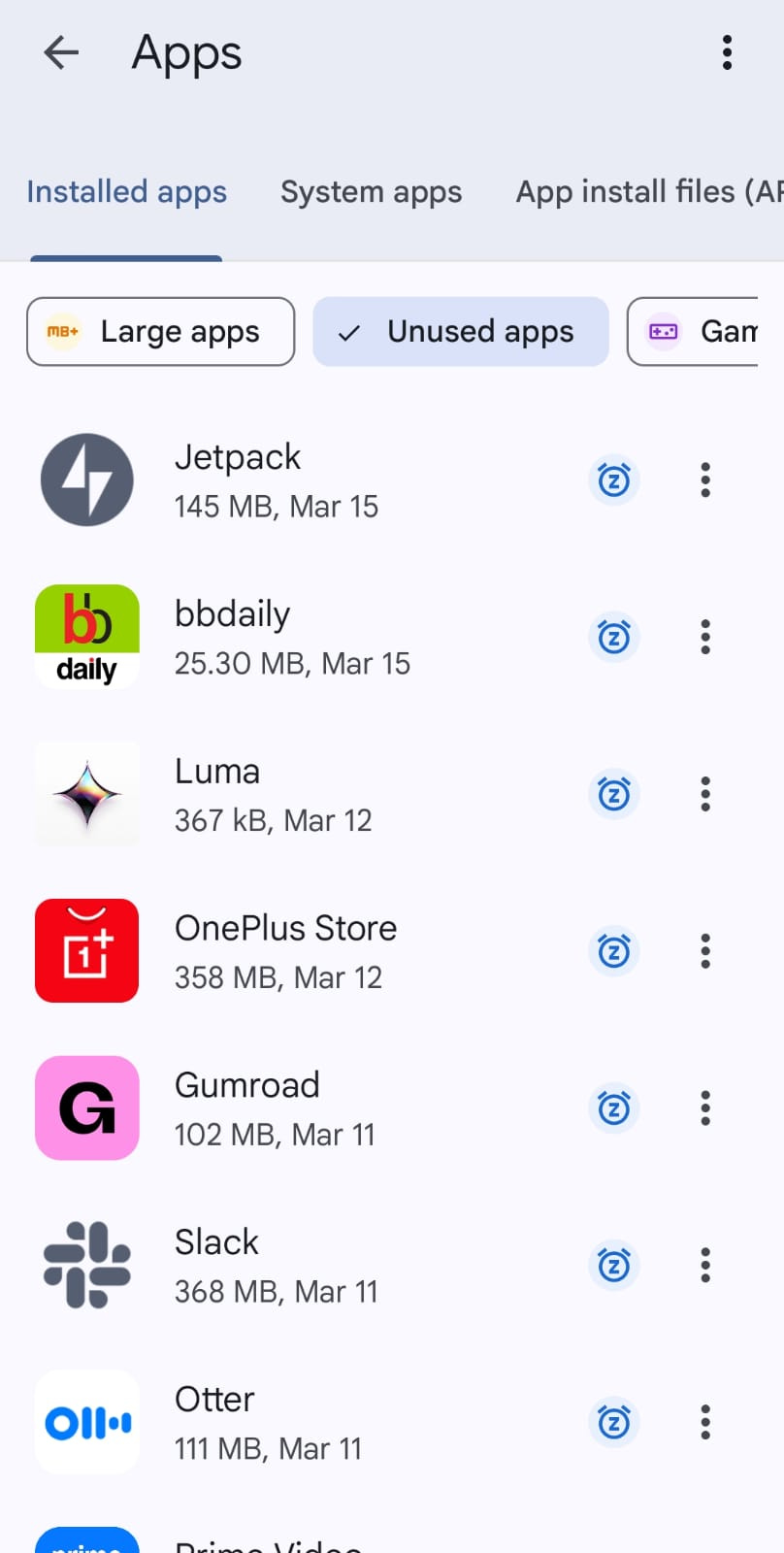Tap the sleep icon next to Gumroad

[614, 1108]
